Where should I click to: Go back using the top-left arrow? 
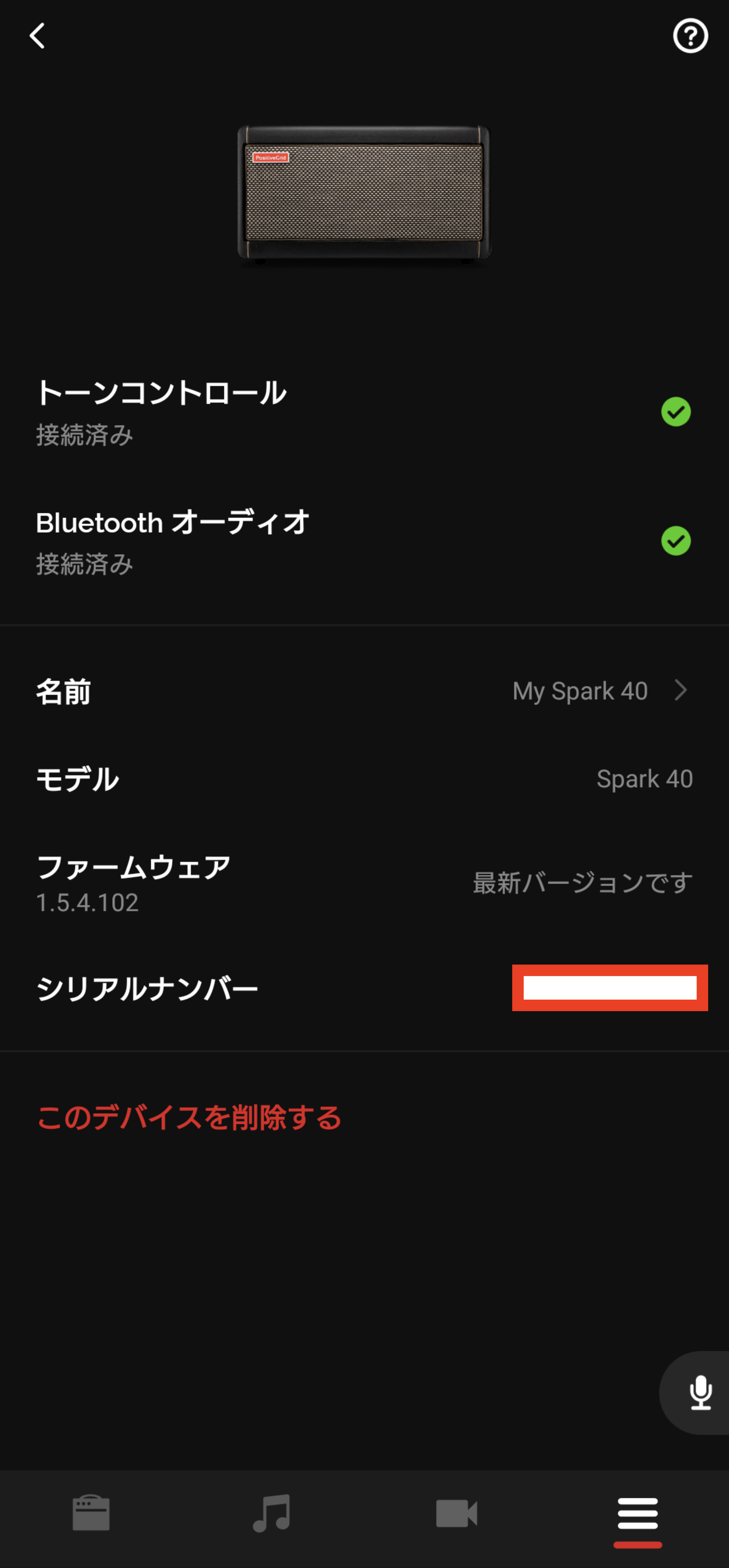pos(38,36)
